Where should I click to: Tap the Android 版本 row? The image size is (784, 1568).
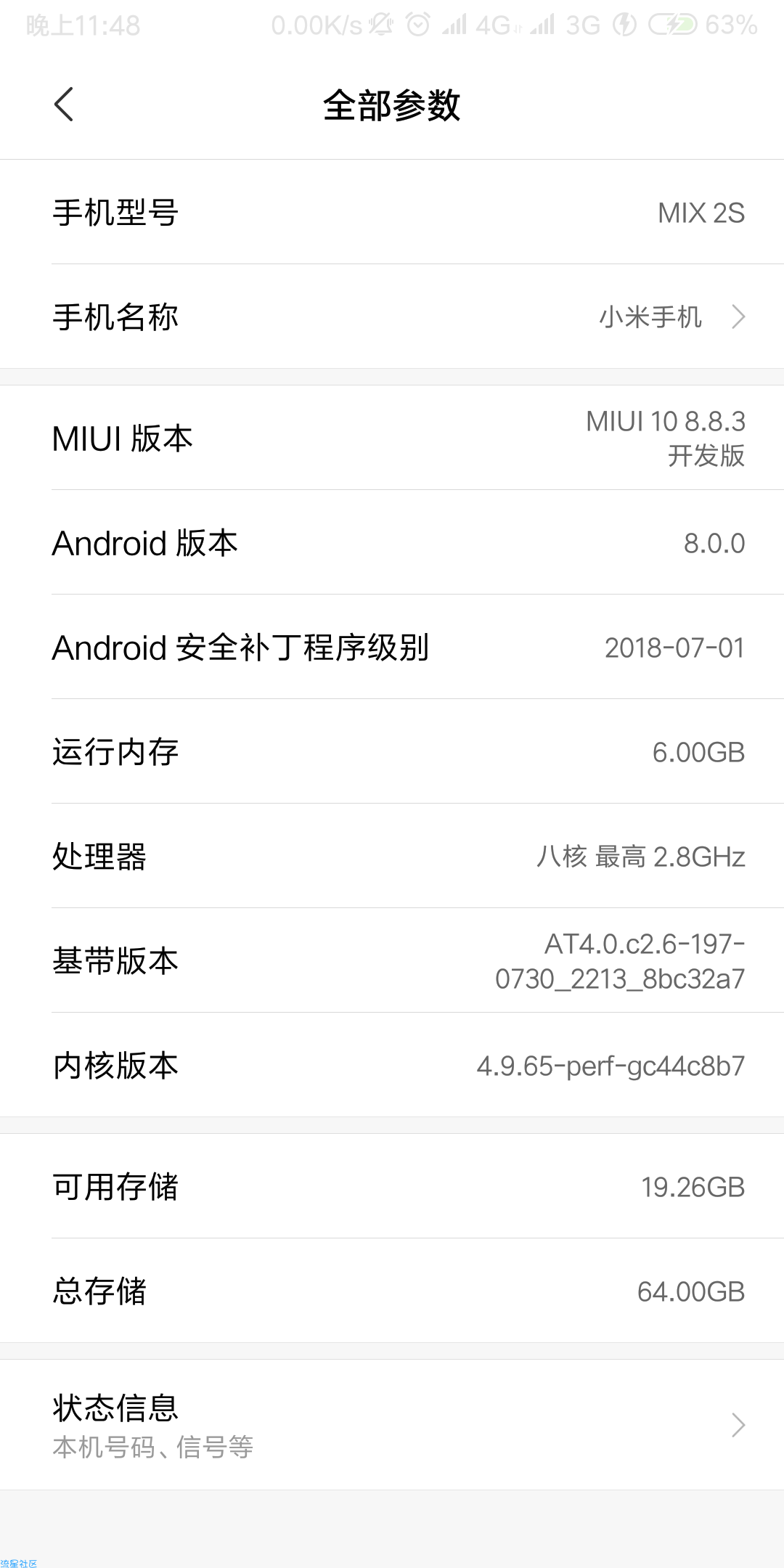point(392,542)
